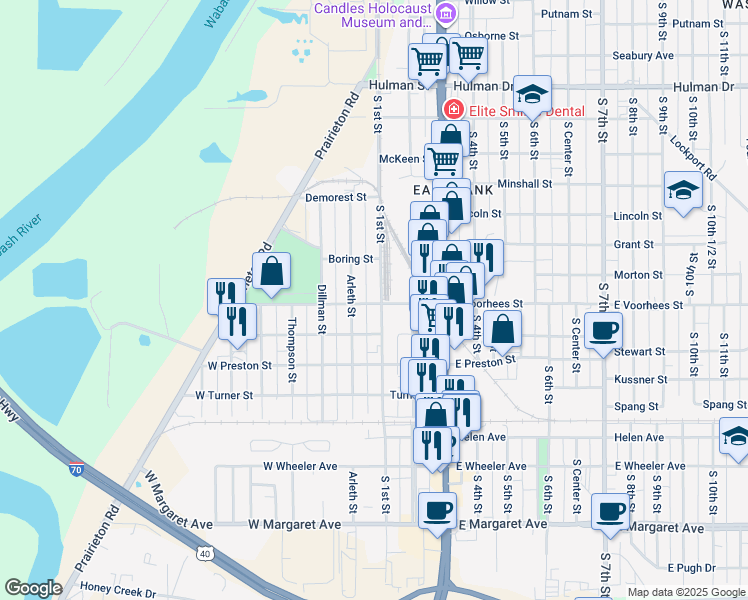Tap the cafe marker at S 7th and Margaret Ave
Image resolution: width=748 pixels, height=600 pixels.
pyautogui.click(x=609, y=512)
